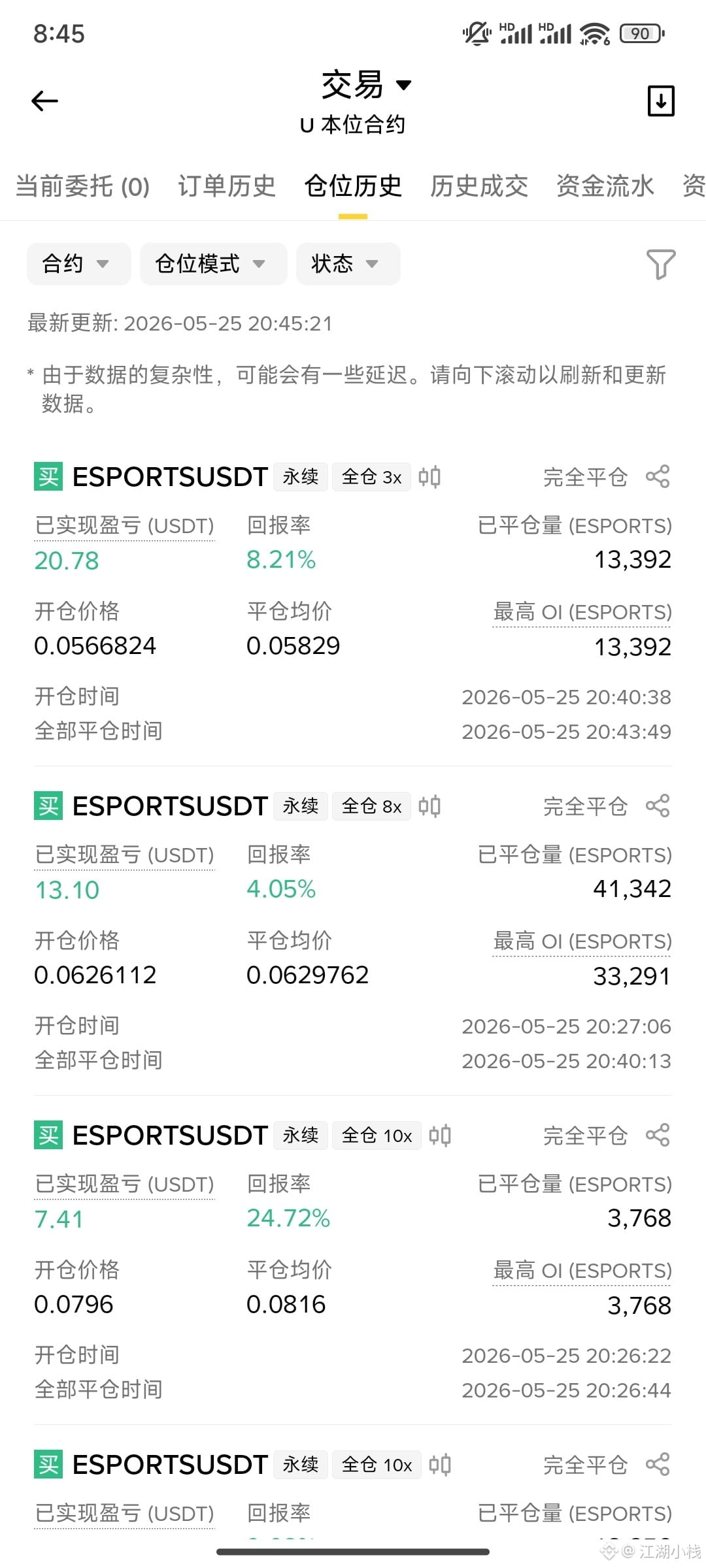Tap the download/export icon at top right

click(x=661, y=101)
